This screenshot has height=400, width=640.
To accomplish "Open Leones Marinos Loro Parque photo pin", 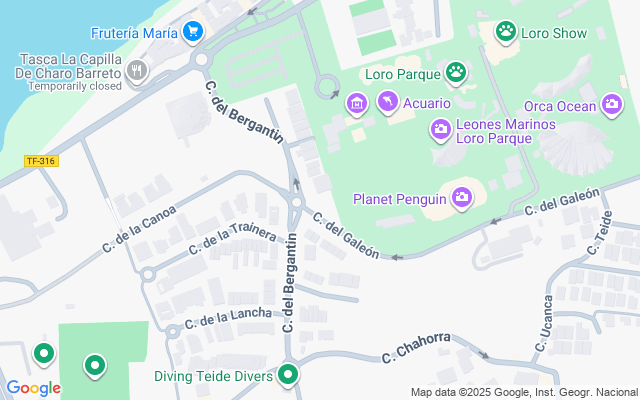I will (440, 129).
